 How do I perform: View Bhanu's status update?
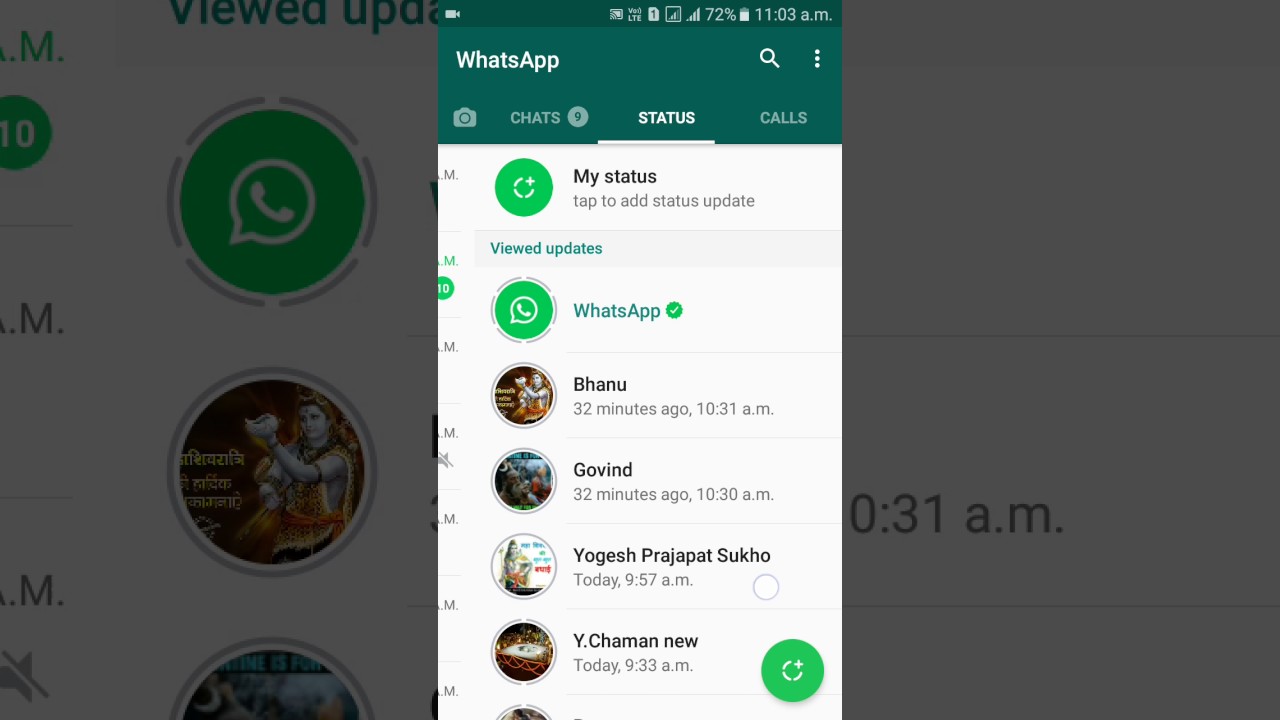tap(658, 396)
